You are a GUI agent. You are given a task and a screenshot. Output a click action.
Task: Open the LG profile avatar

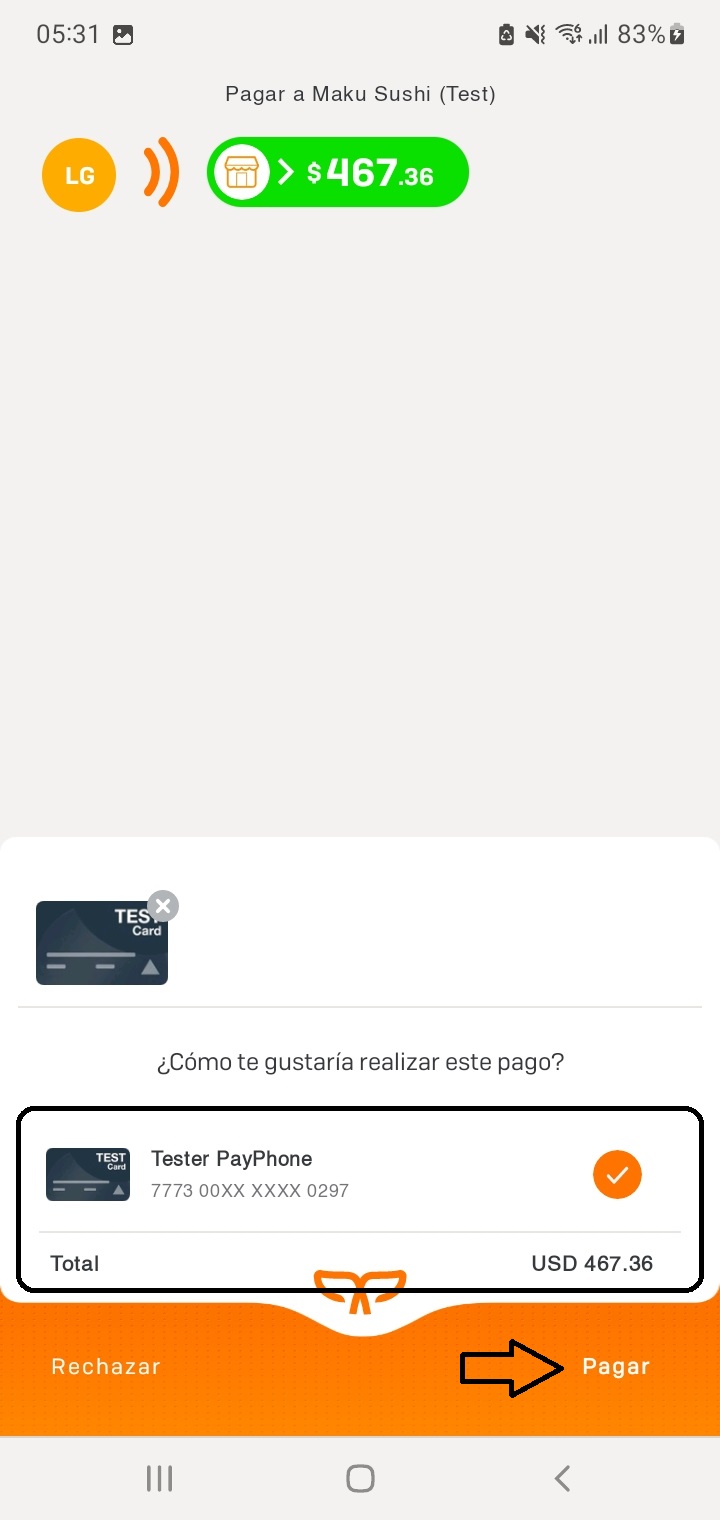pos(79,176)
